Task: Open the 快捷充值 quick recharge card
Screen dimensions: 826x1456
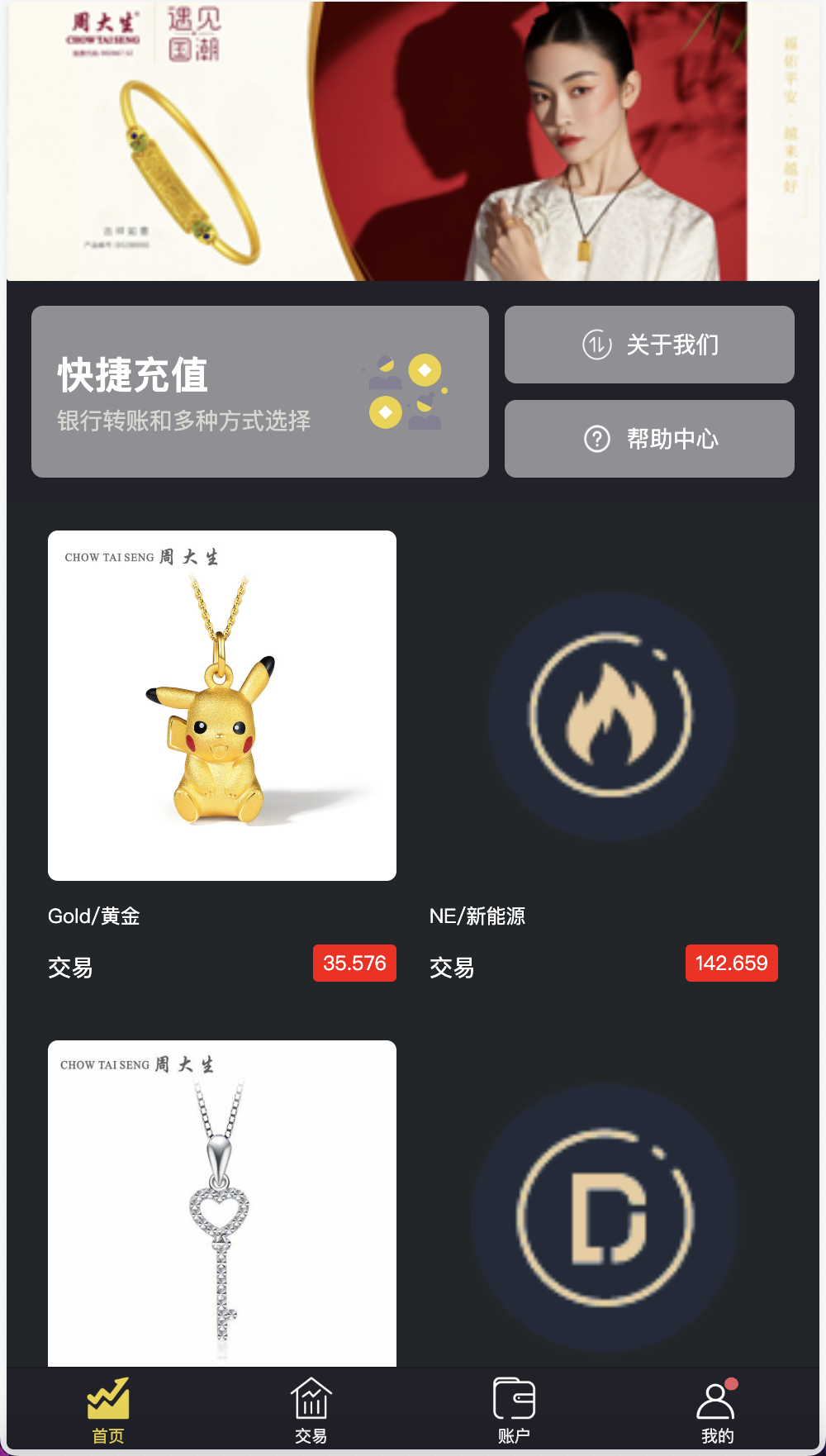Action: 259,391
